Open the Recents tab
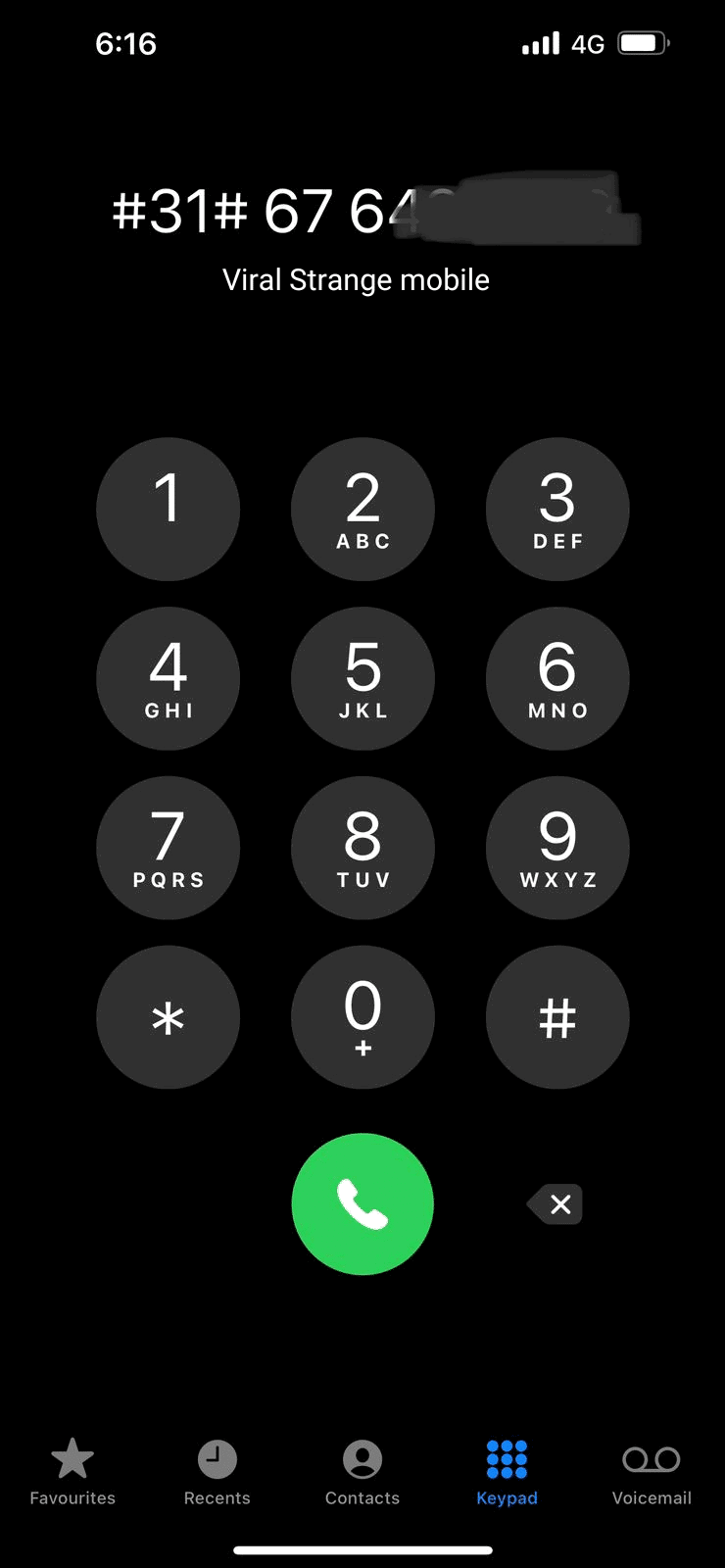The height and width of the screenshot is (1568, 725). pyautogui.click(x=217, y=1472)
